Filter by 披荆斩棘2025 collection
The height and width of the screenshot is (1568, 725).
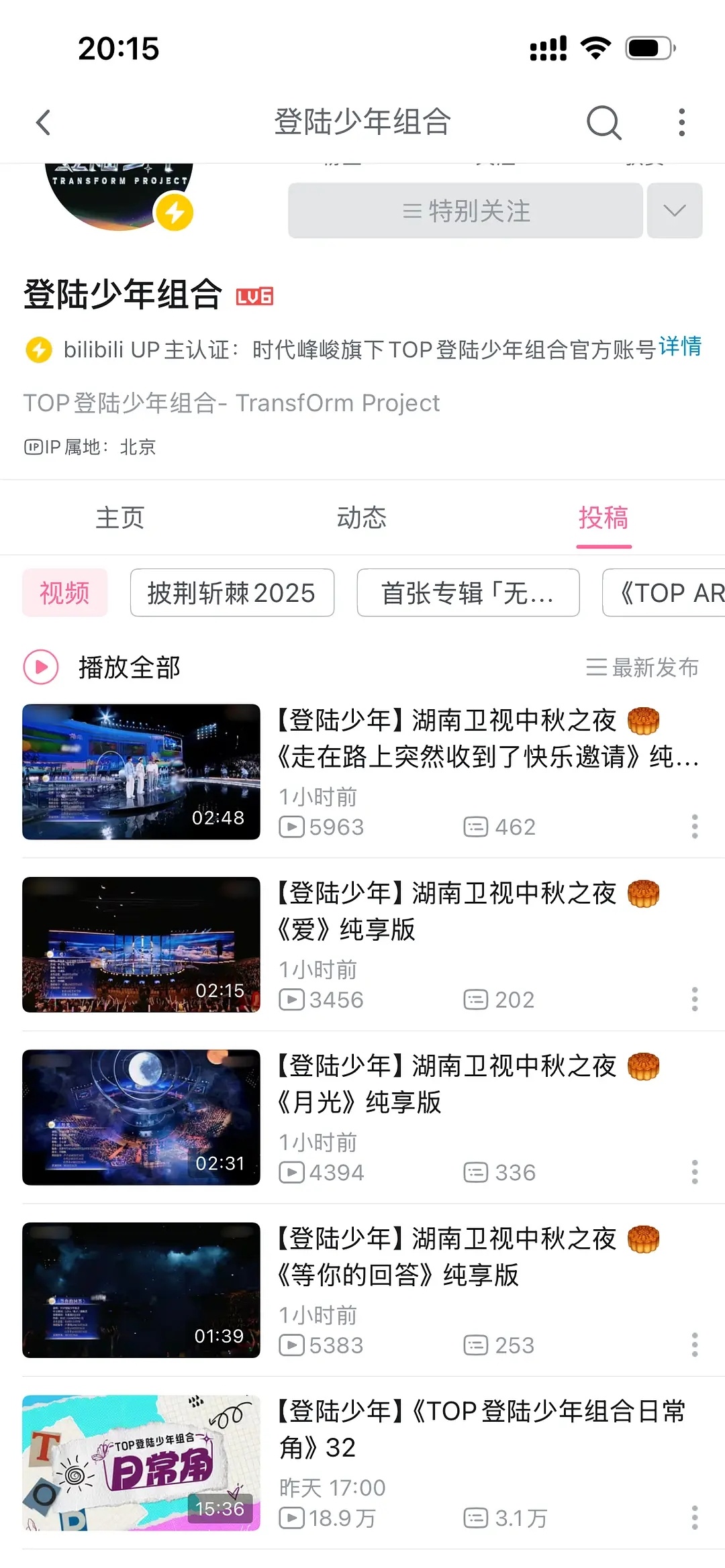232,592
